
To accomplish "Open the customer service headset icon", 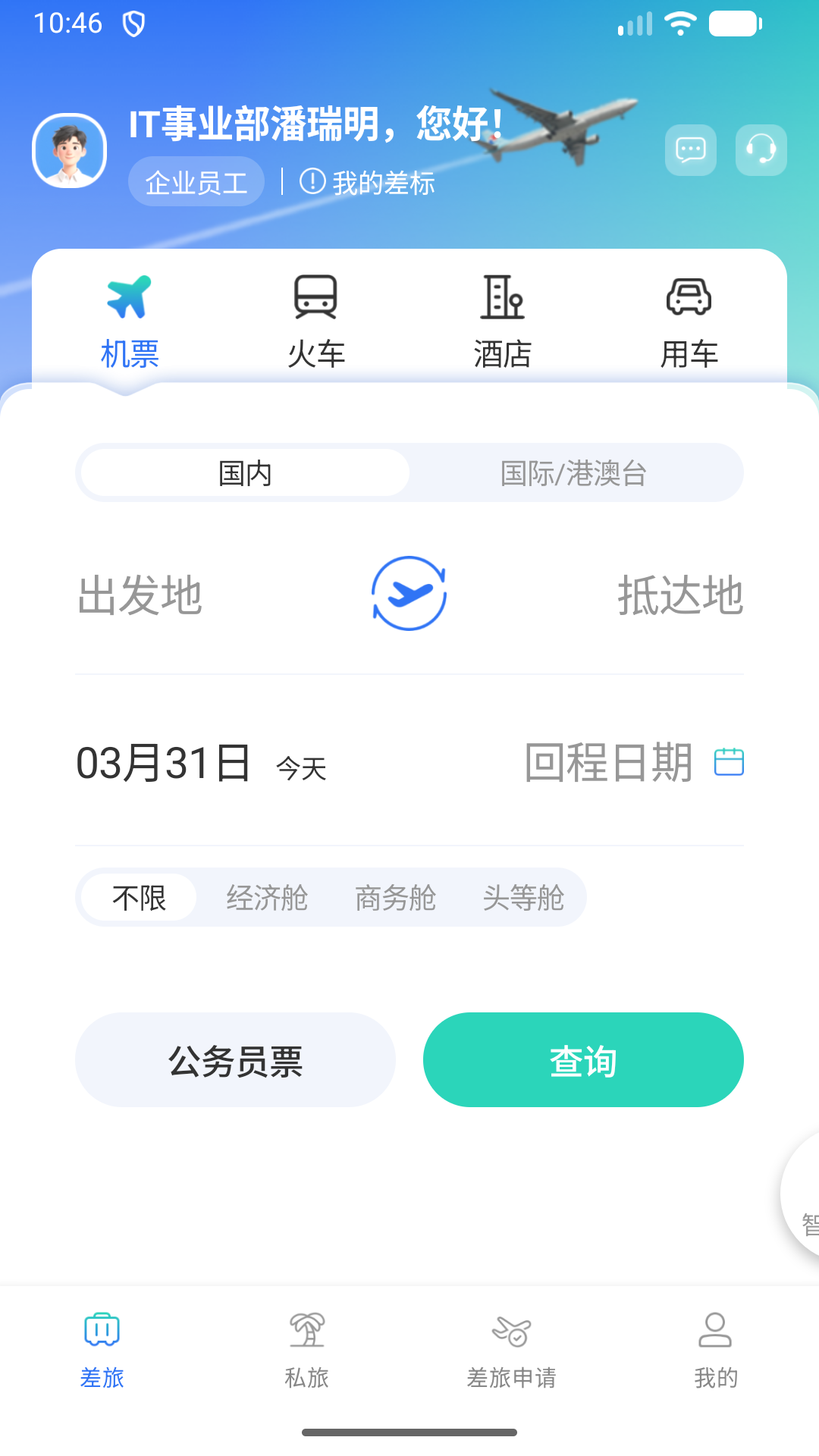I will coord(761,150).
